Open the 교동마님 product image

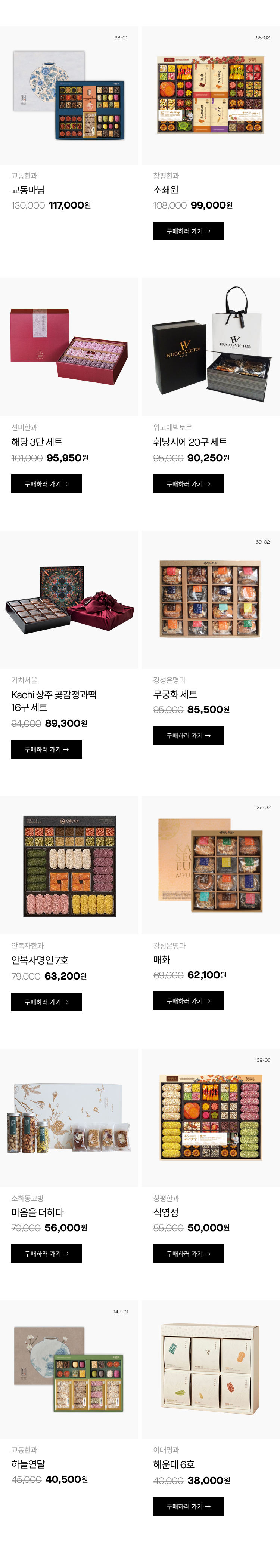pos(69,96)
